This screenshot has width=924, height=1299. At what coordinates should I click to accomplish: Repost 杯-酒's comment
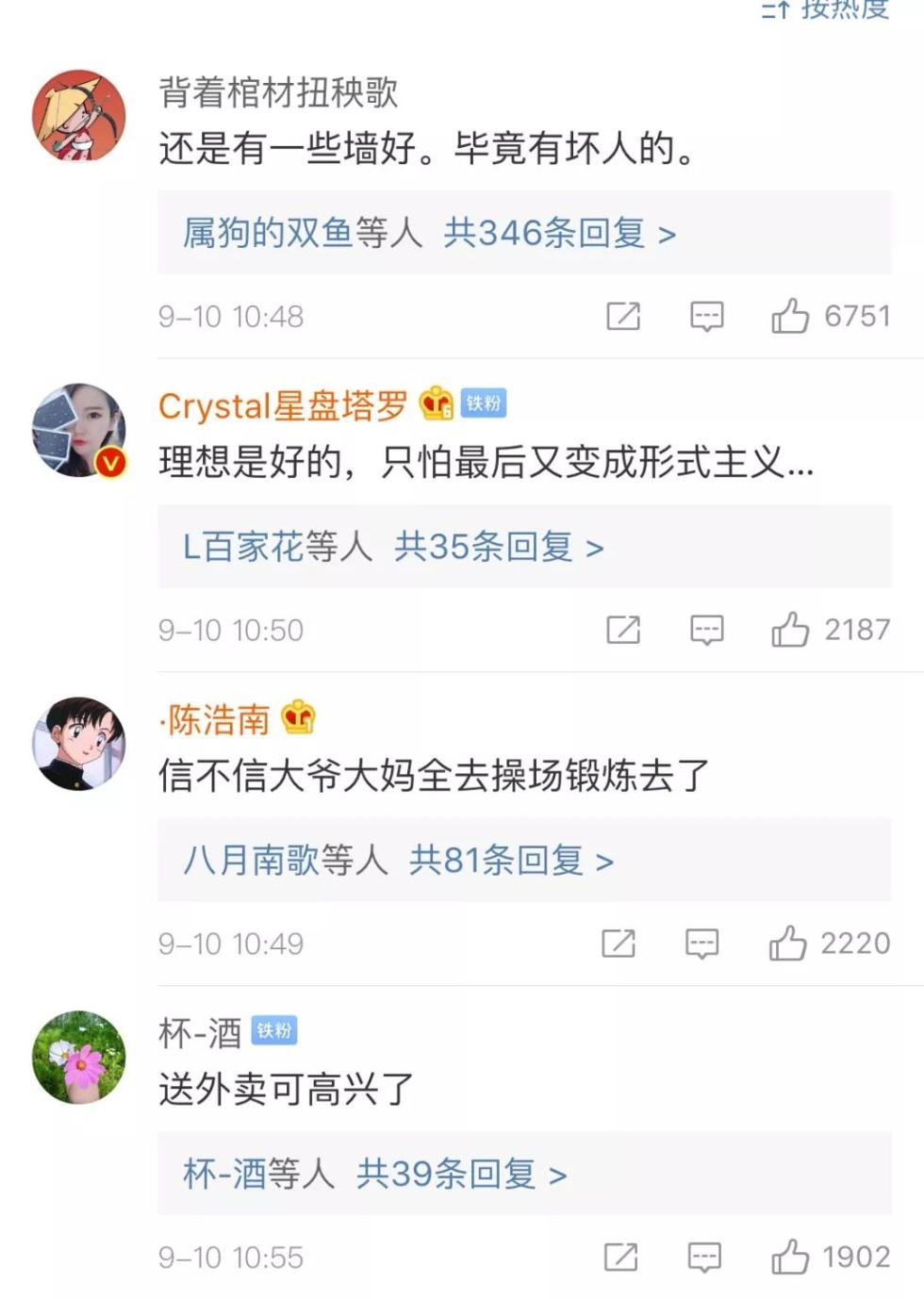click(620, 1258)
